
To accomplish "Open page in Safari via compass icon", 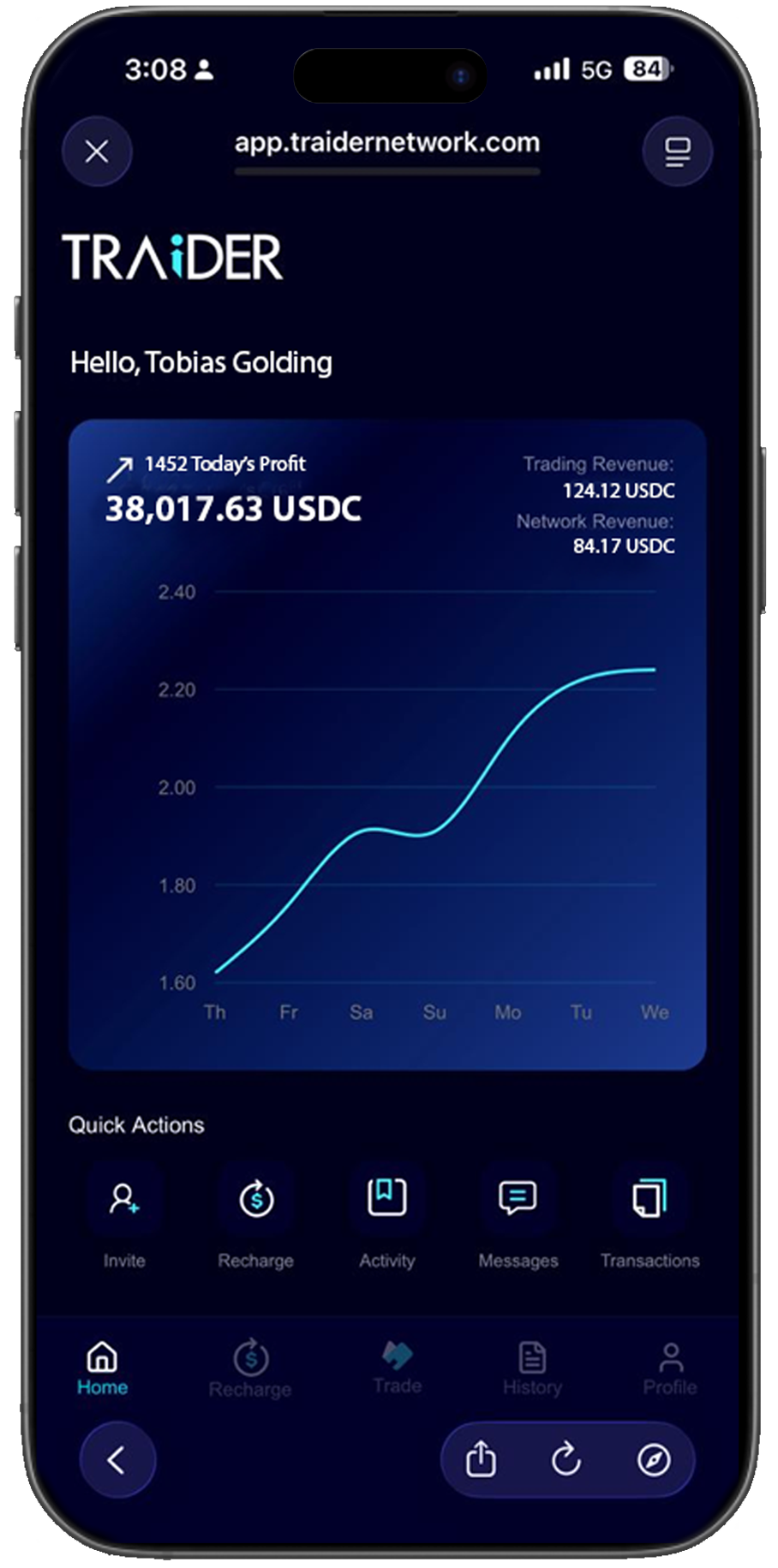I will 654,1459.
